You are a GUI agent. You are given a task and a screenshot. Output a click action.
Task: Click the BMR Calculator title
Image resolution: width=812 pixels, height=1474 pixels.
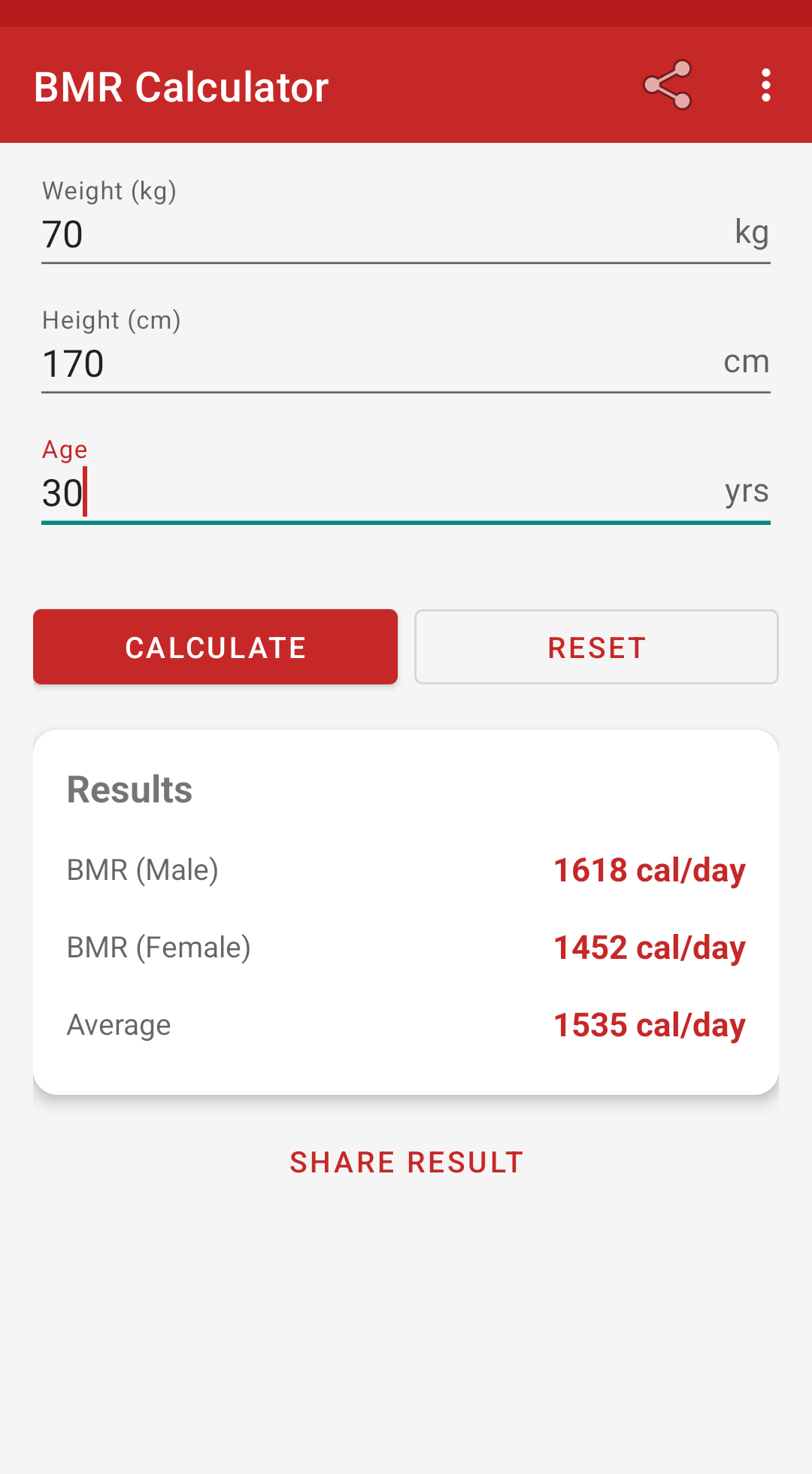coord(182,85)
